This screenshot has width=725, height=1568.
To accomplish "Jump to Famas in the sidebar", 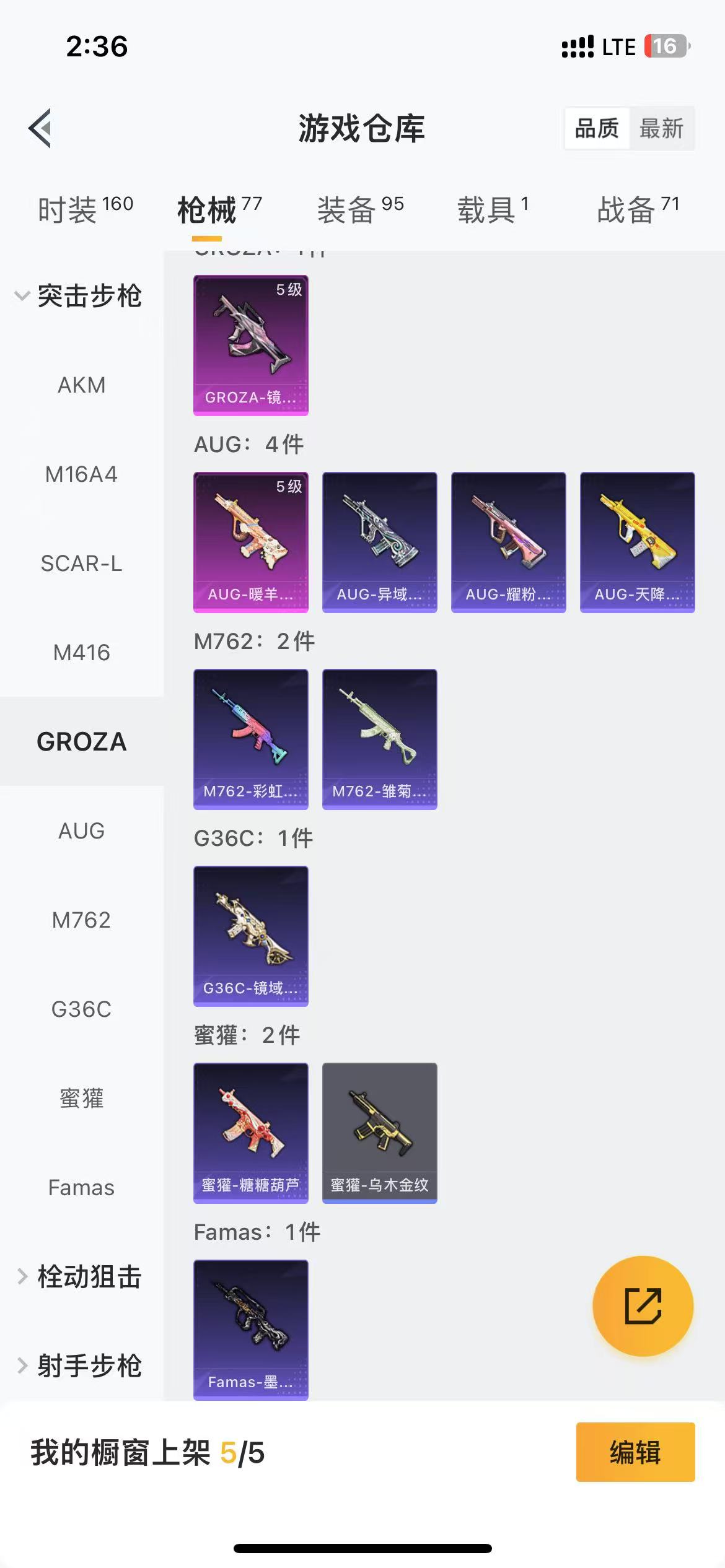I will pos(81,1188).
